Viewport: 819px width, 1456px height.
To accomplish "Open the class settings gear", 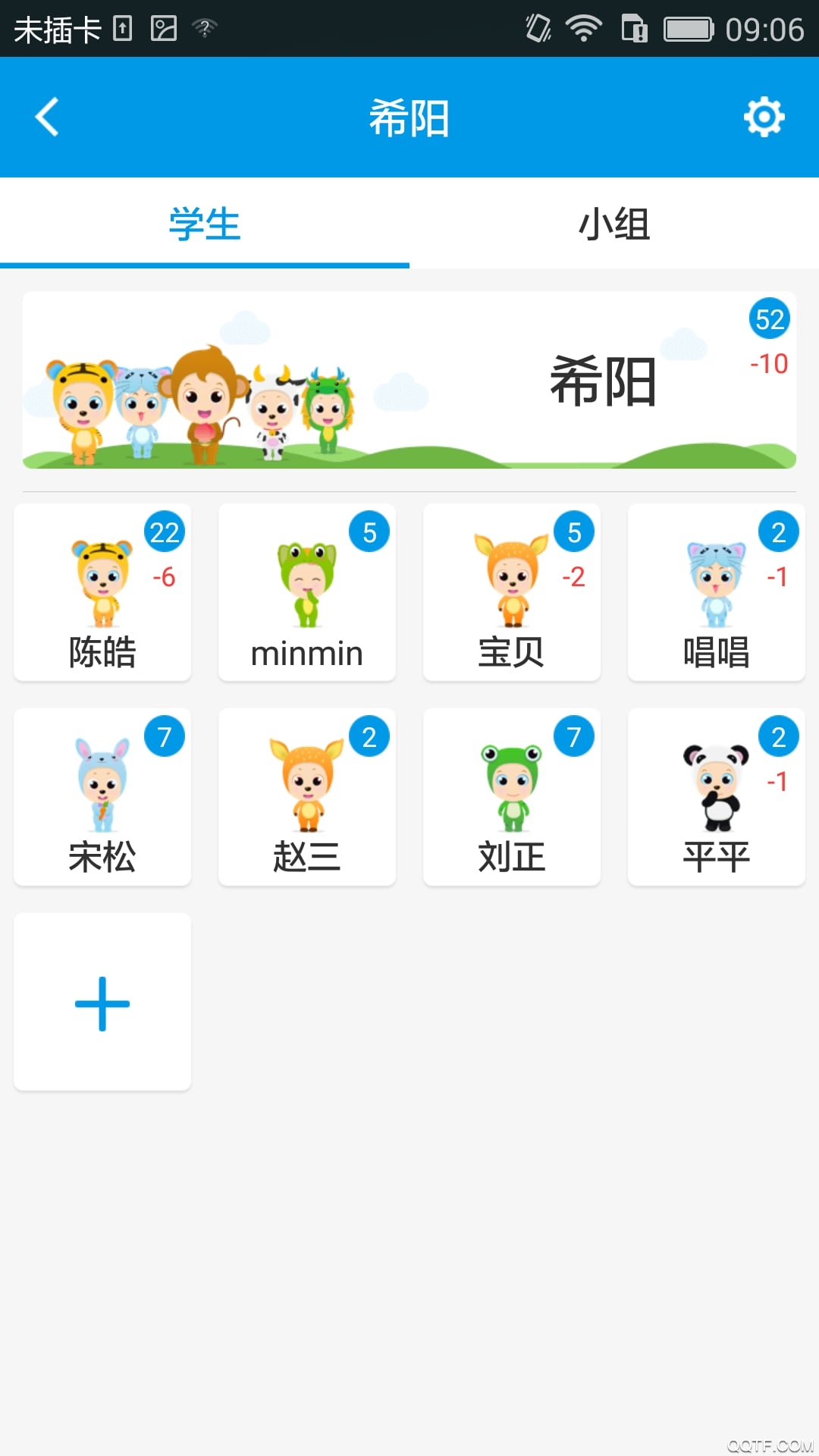I will tap(764, 117).
